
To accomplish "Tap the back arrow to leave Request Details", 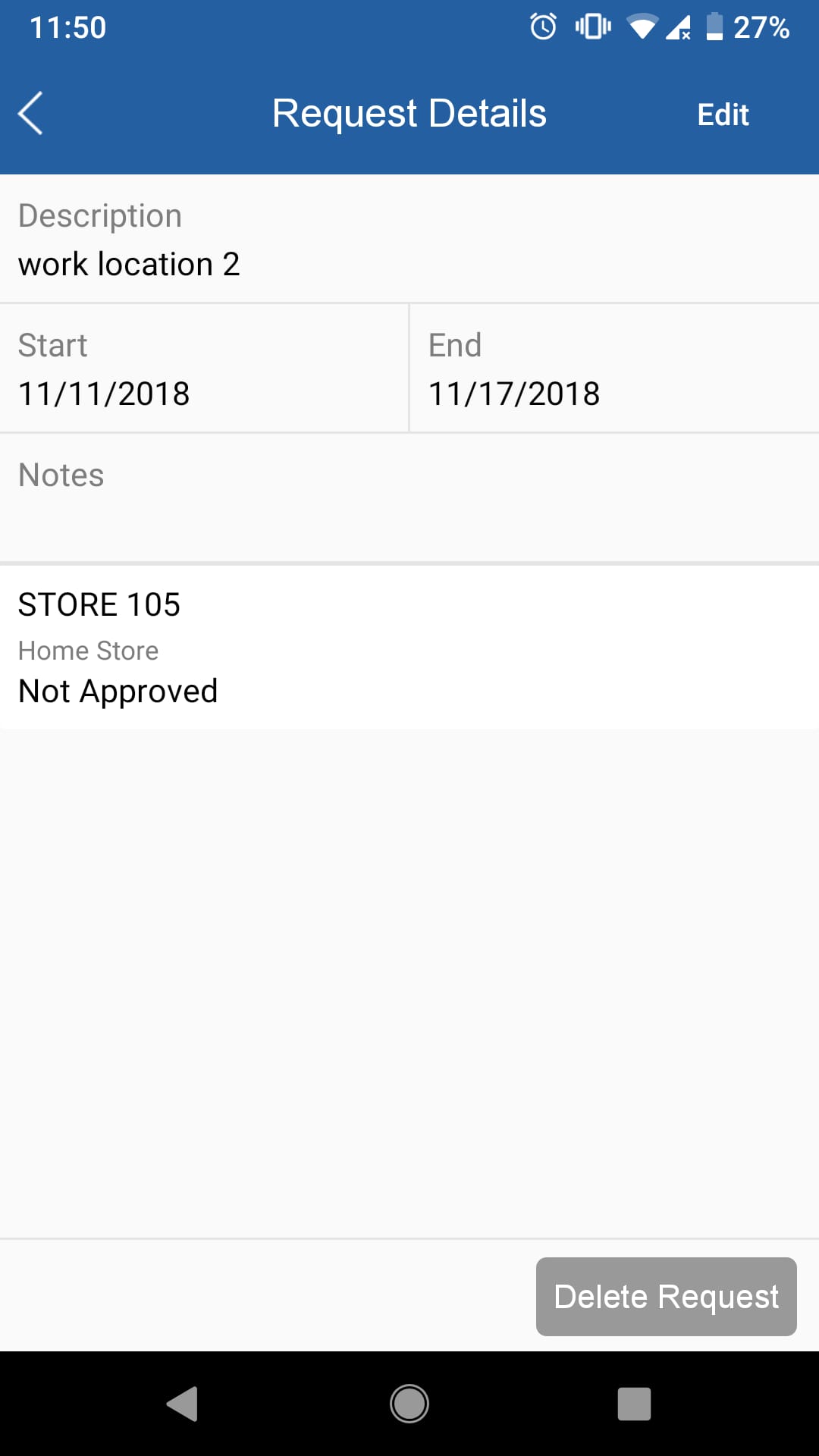I will 30,115.
